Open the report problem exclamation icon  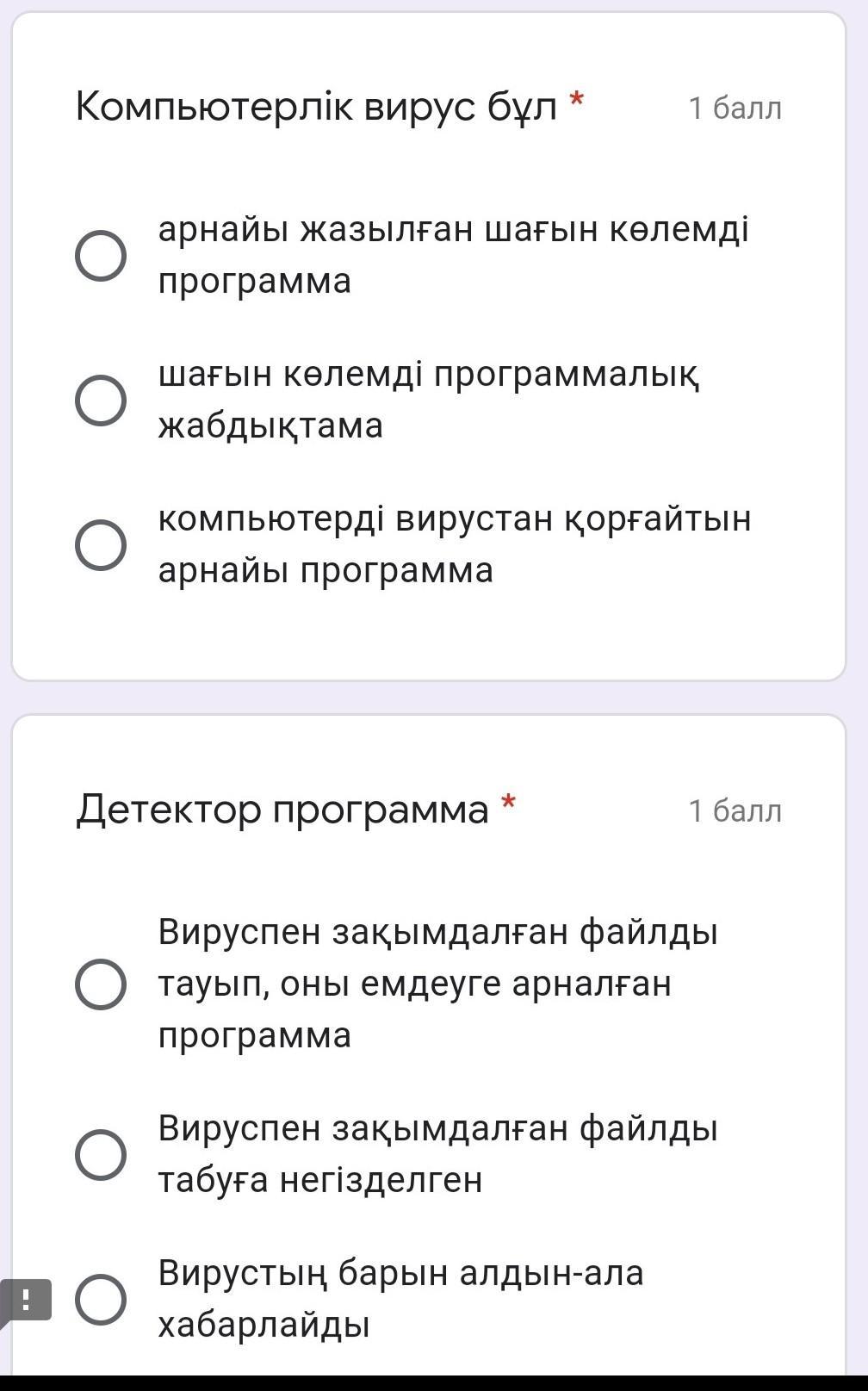26,1299
